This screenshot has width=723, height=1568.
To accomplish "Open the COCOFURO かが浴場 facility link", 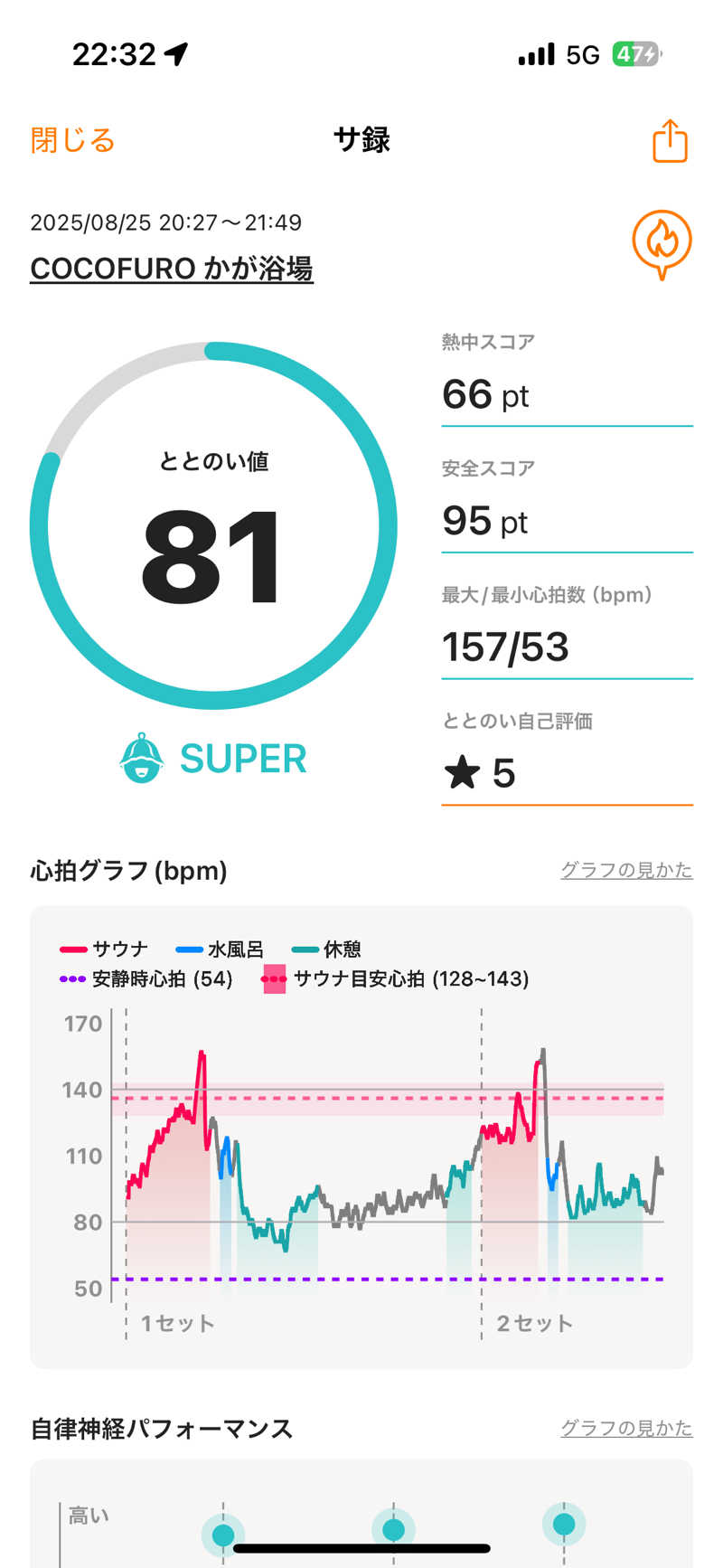I will click(172, 269).
